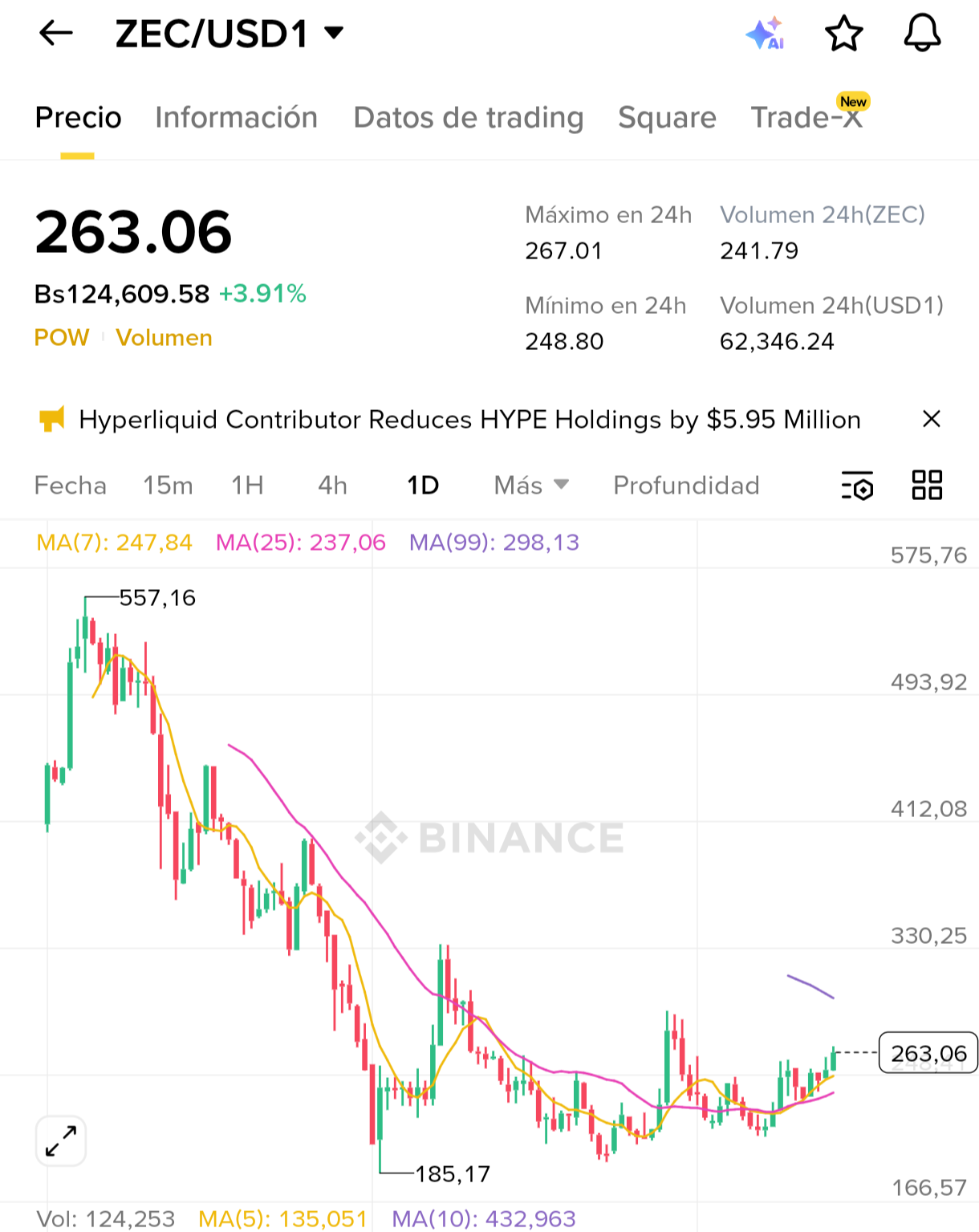Tap the POW tag
979x1232 pixels.
[62, 338]
